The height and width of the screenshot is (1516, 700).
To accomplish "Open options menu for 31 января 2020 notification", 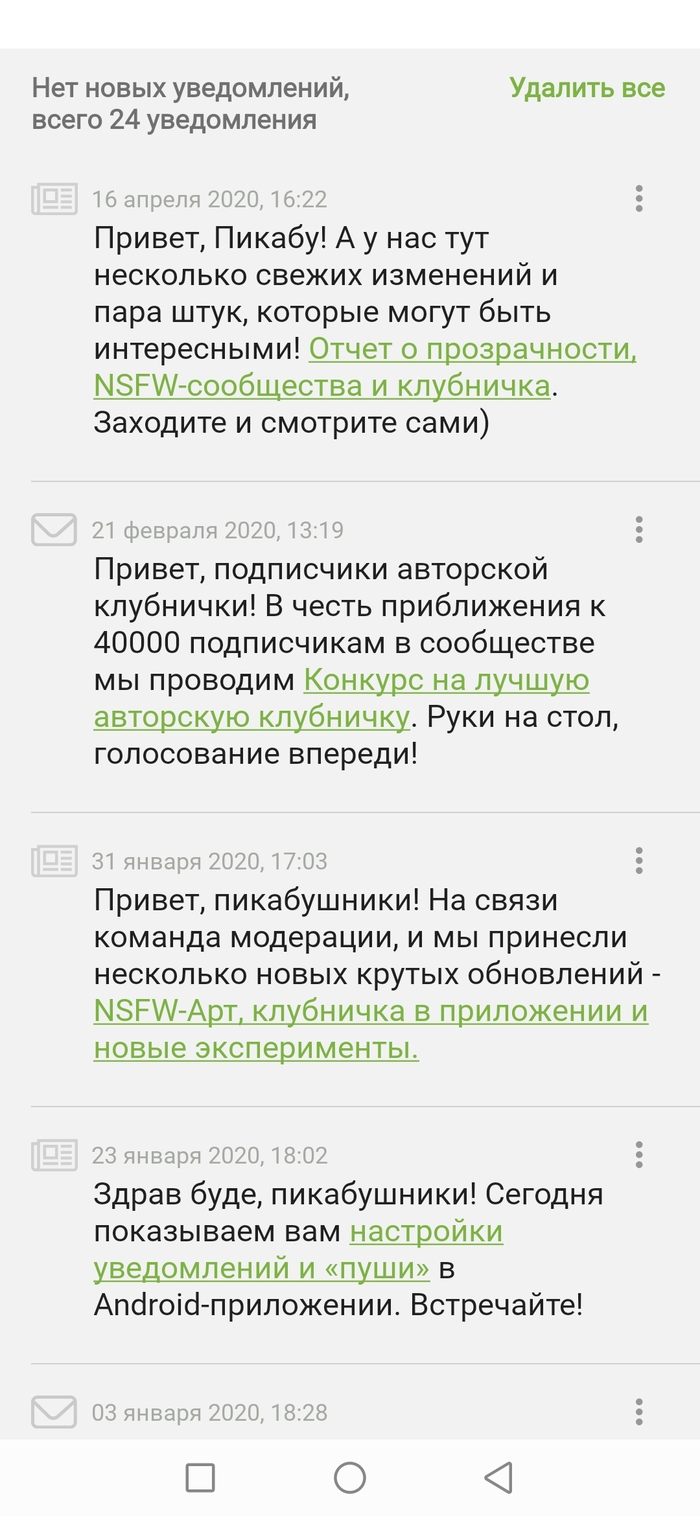I will [639, 861].
